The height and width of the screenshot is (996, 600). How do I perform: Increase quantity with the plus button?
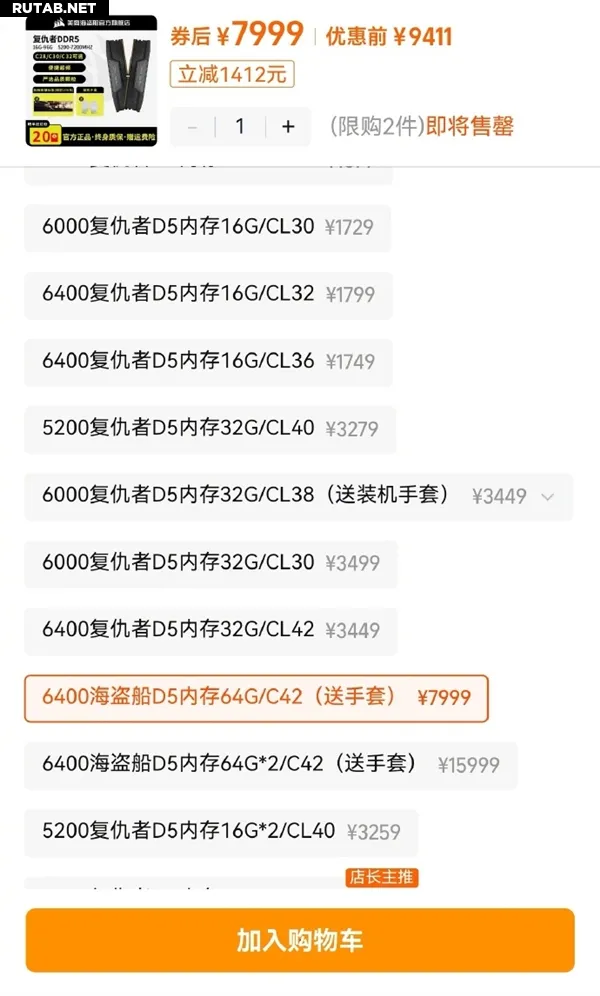288,127
